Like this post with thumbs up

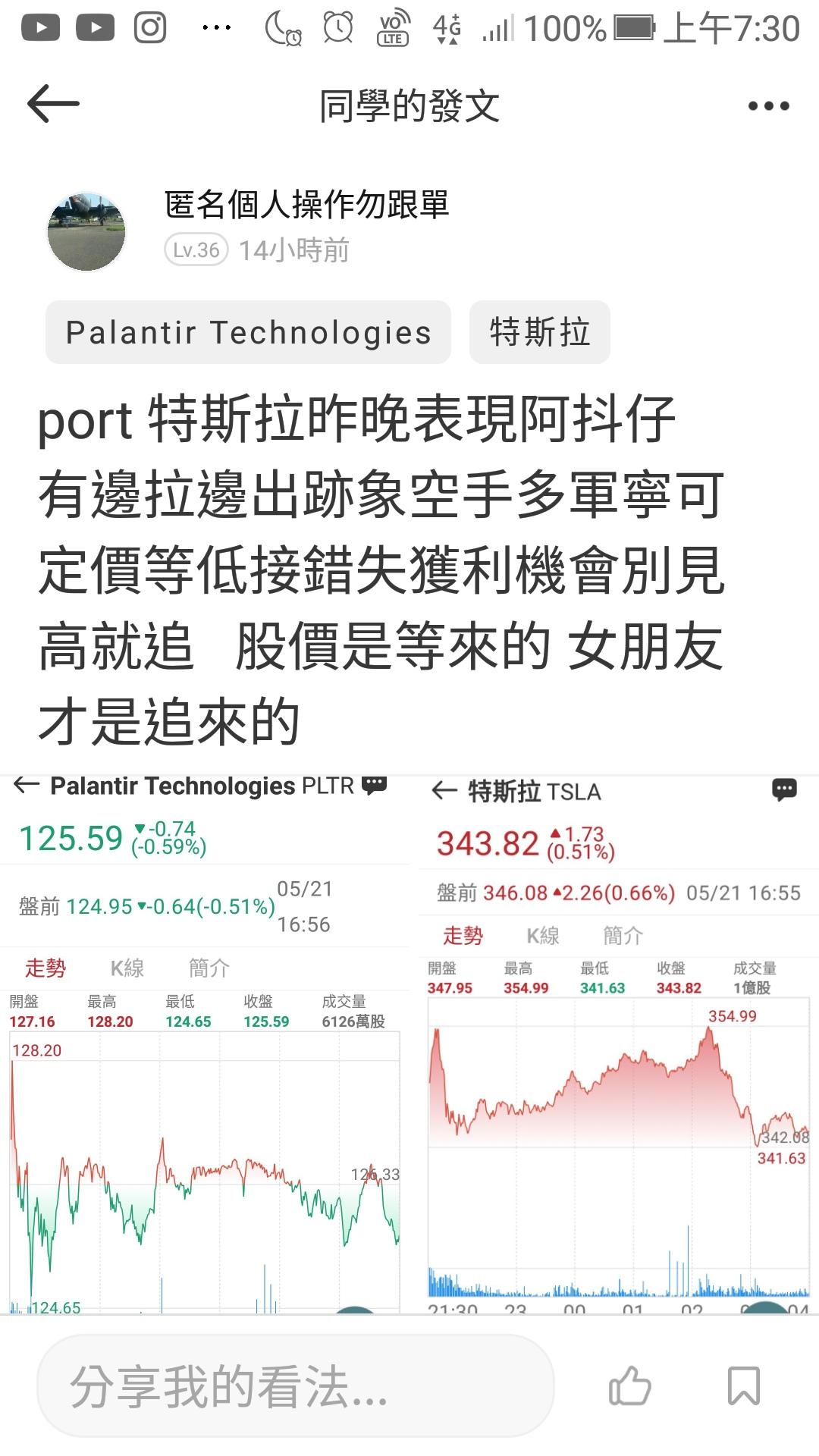pyautogui.click(x=629, y=1386)
